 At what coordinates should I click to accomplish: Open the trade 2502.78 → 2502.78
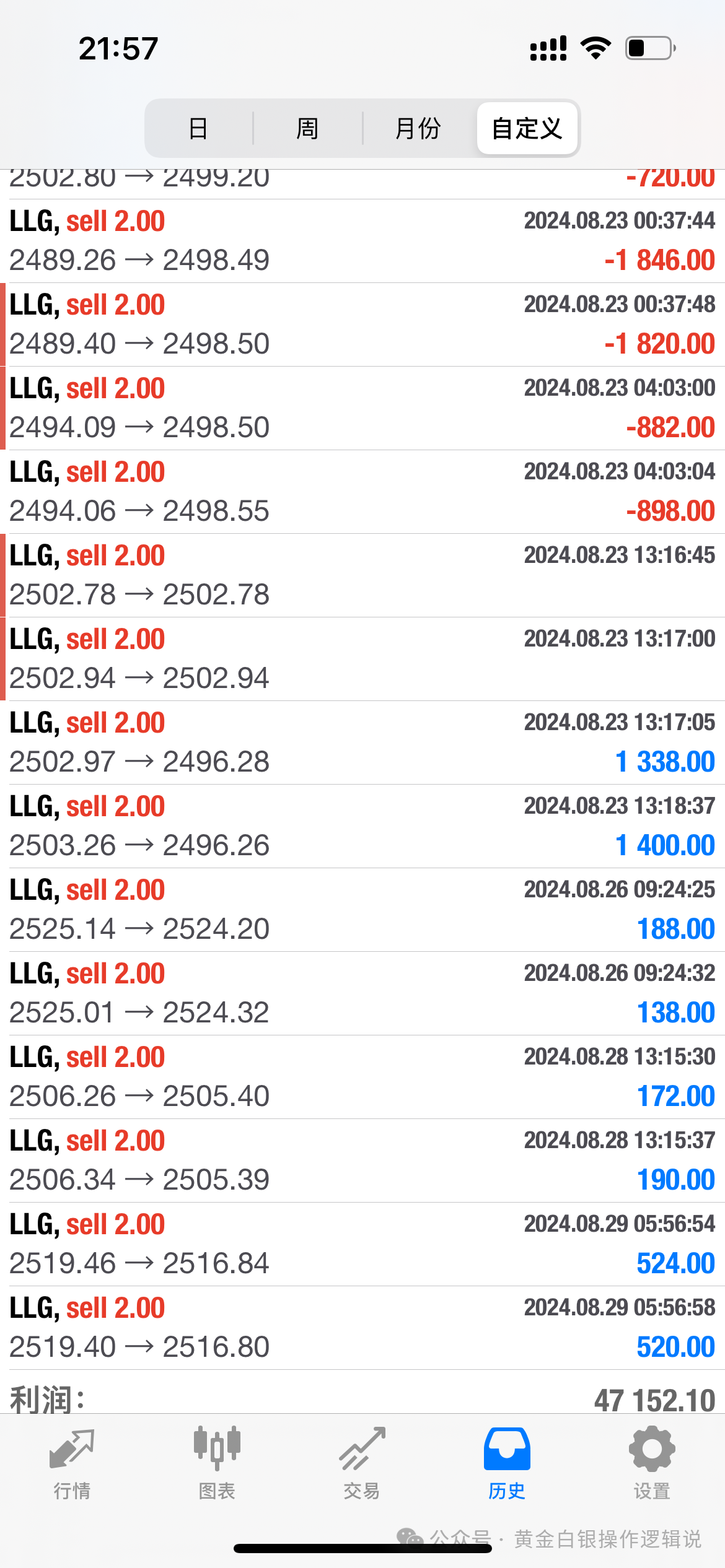click(x=362, y=575)
